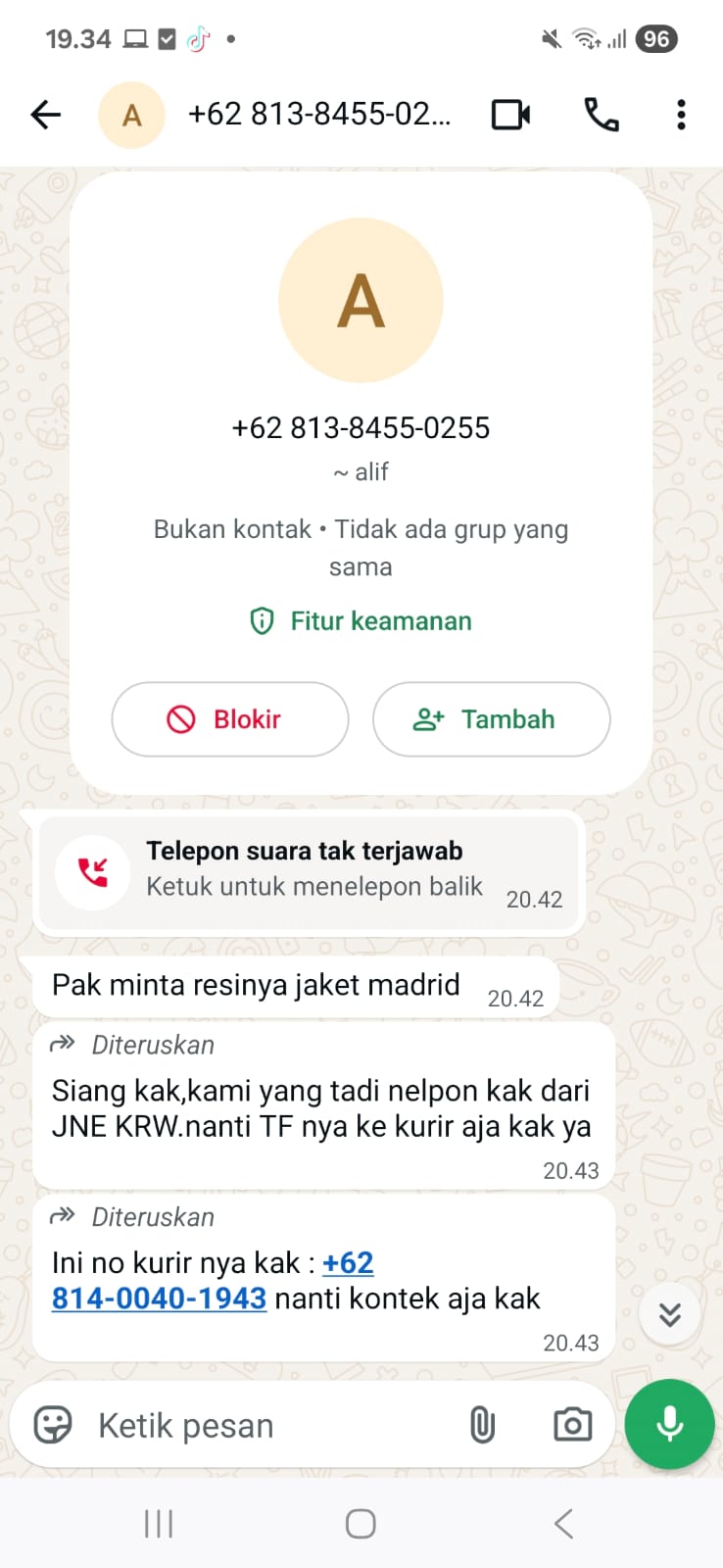Tap the courier phone number link
This screenshot has width=723, height=1568.
pos(159,1298)
